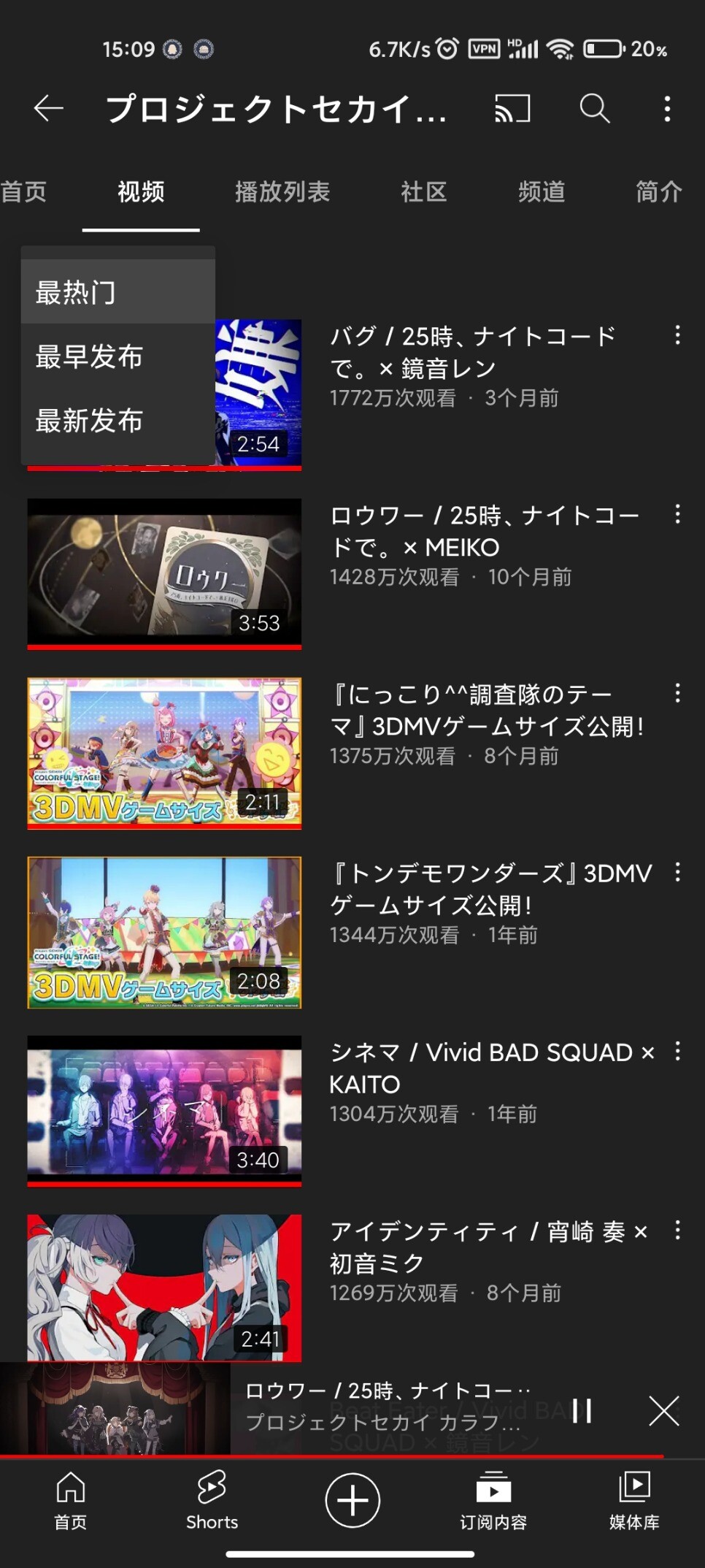This screenshot has width=705, height=1568.
Task: Open the ロウワー × MEIKO video
Action: [x=164, y=573]
